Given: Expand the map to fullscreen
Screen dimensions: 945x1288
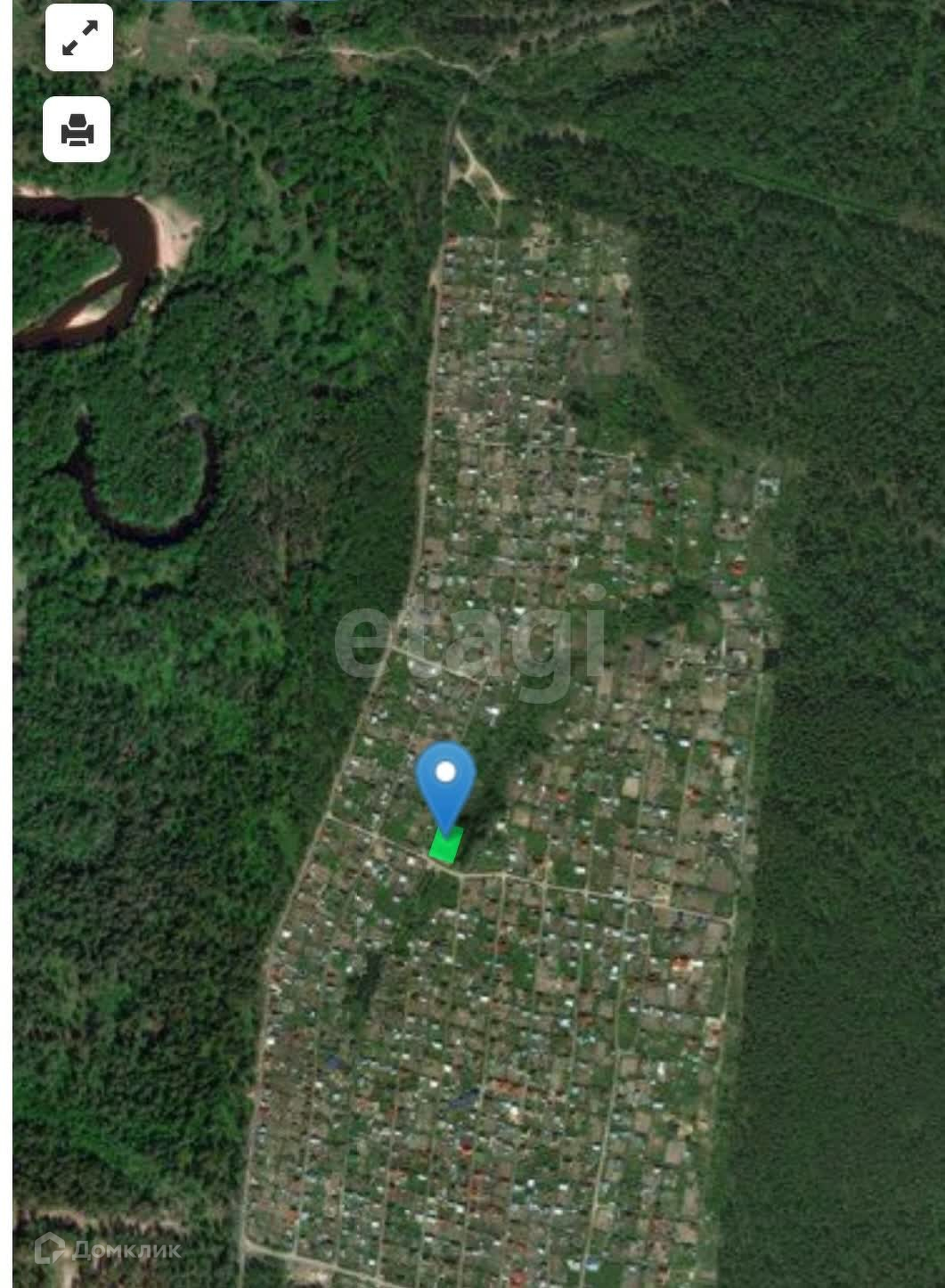Looking at the screenshot, I should [x=79, y=38].
